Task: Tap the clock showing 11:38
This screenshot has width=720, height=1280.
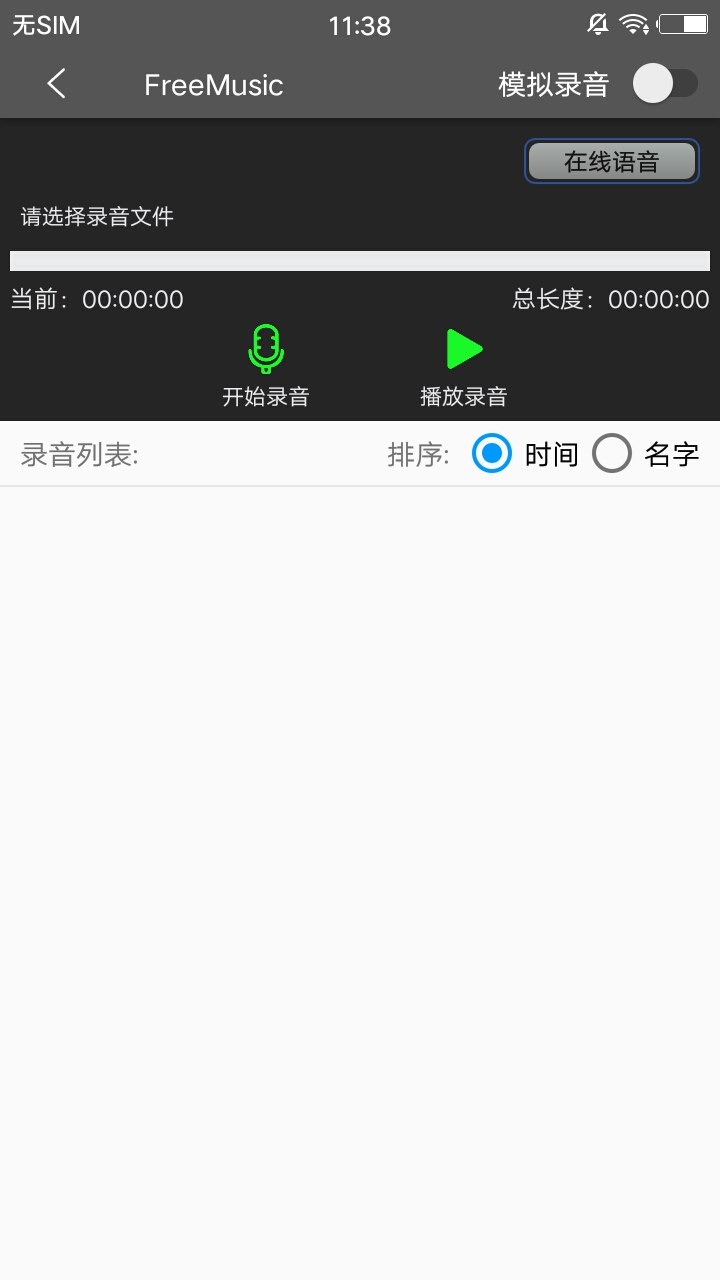Action: pos(360,25)
